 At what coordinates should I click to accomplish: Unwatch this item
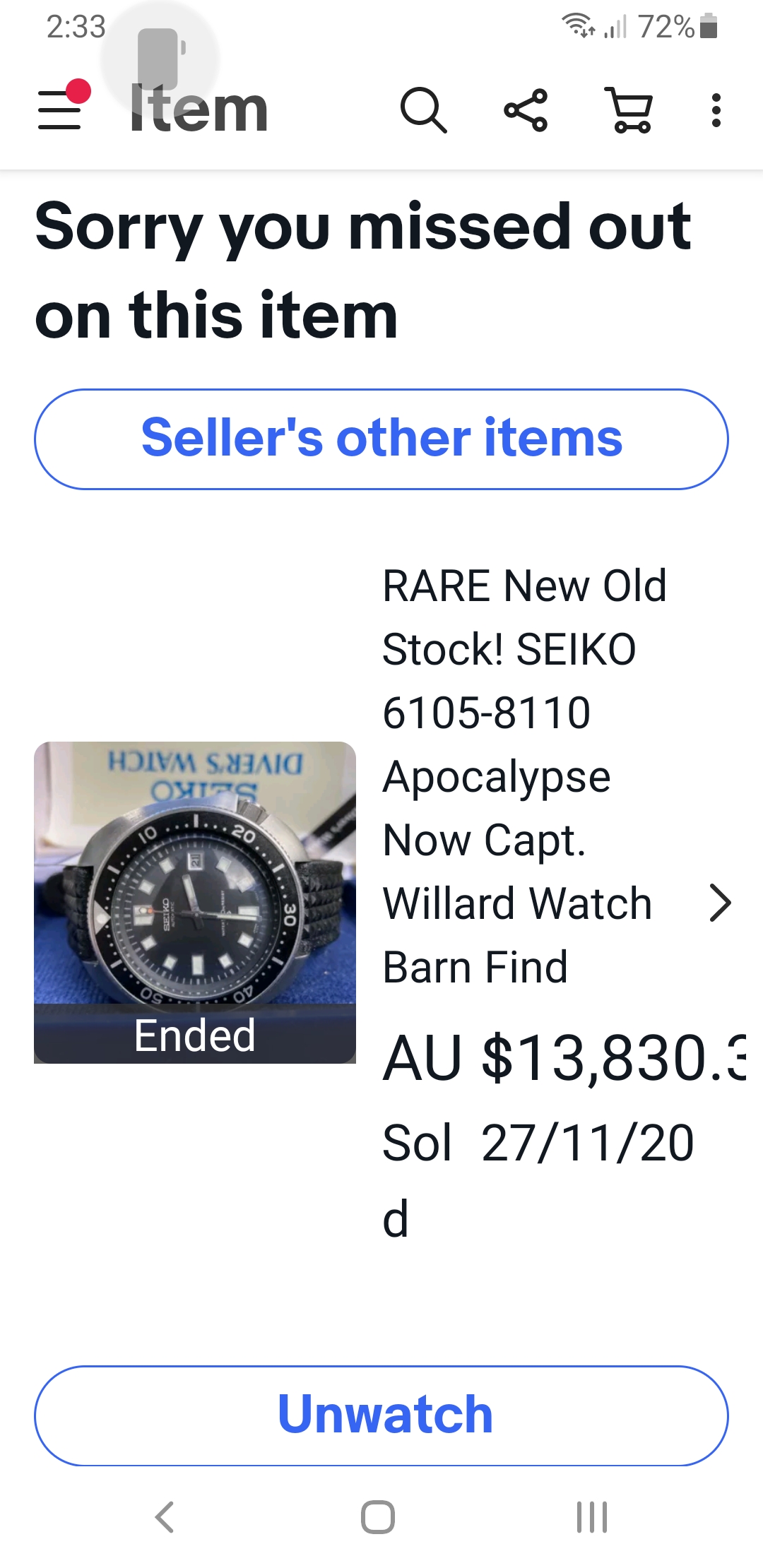(x=381, y=1415)
